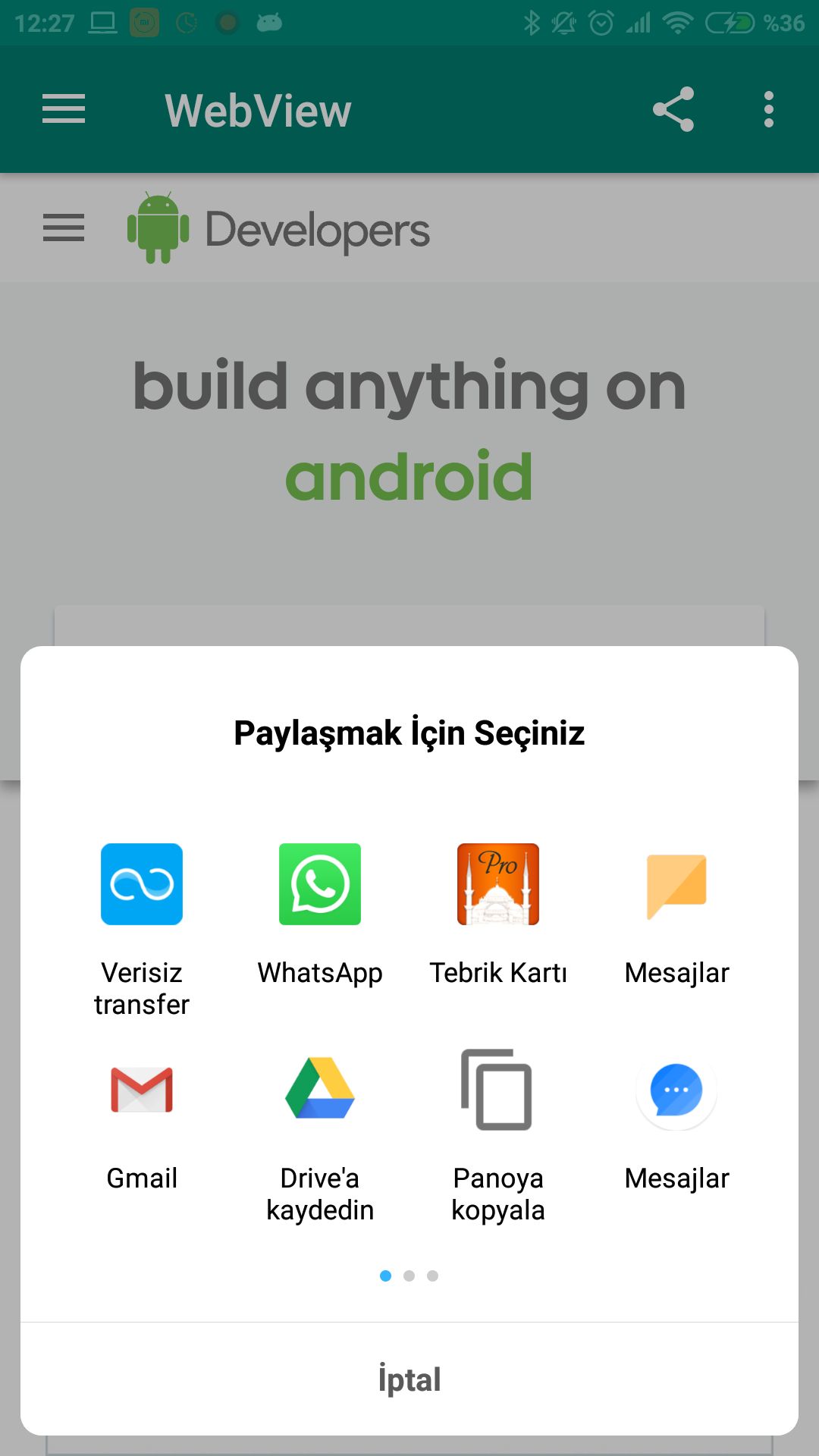This screenshot has width=819, height=1456.
Task: Open Gmail to share
Action: [142, 1121]
